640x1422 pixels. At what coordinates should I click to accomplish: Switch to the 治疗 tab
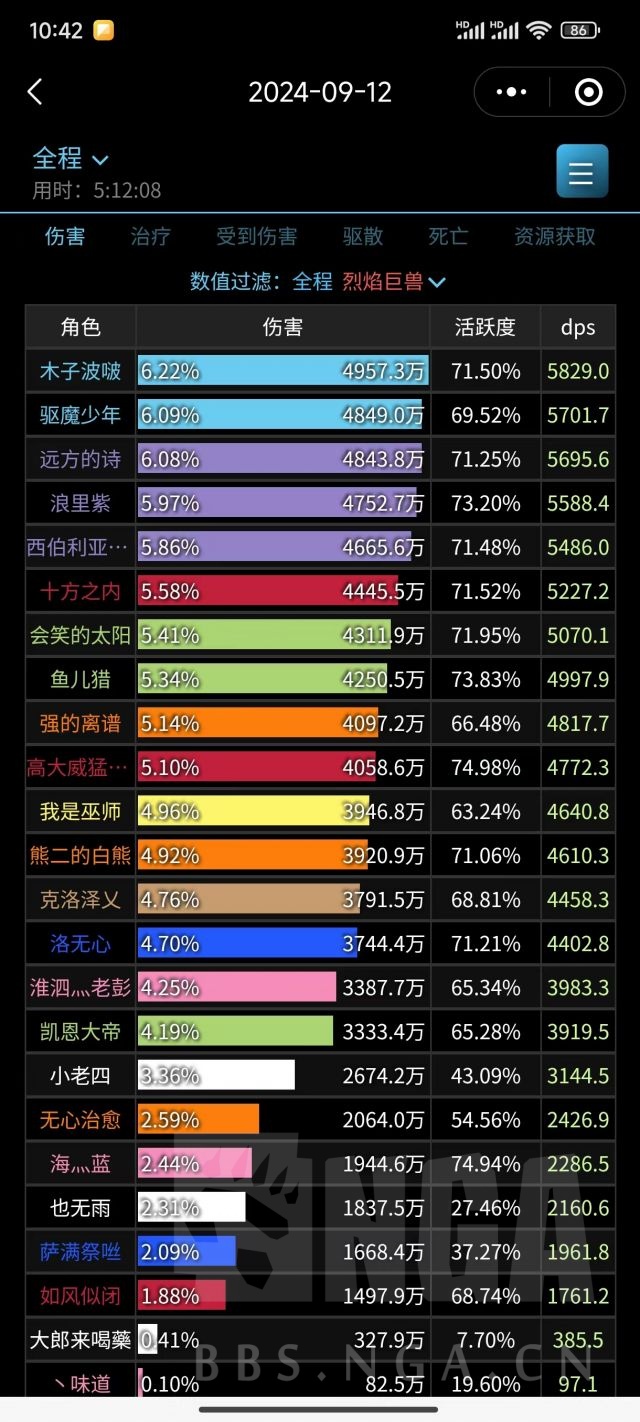coord(151,236)
